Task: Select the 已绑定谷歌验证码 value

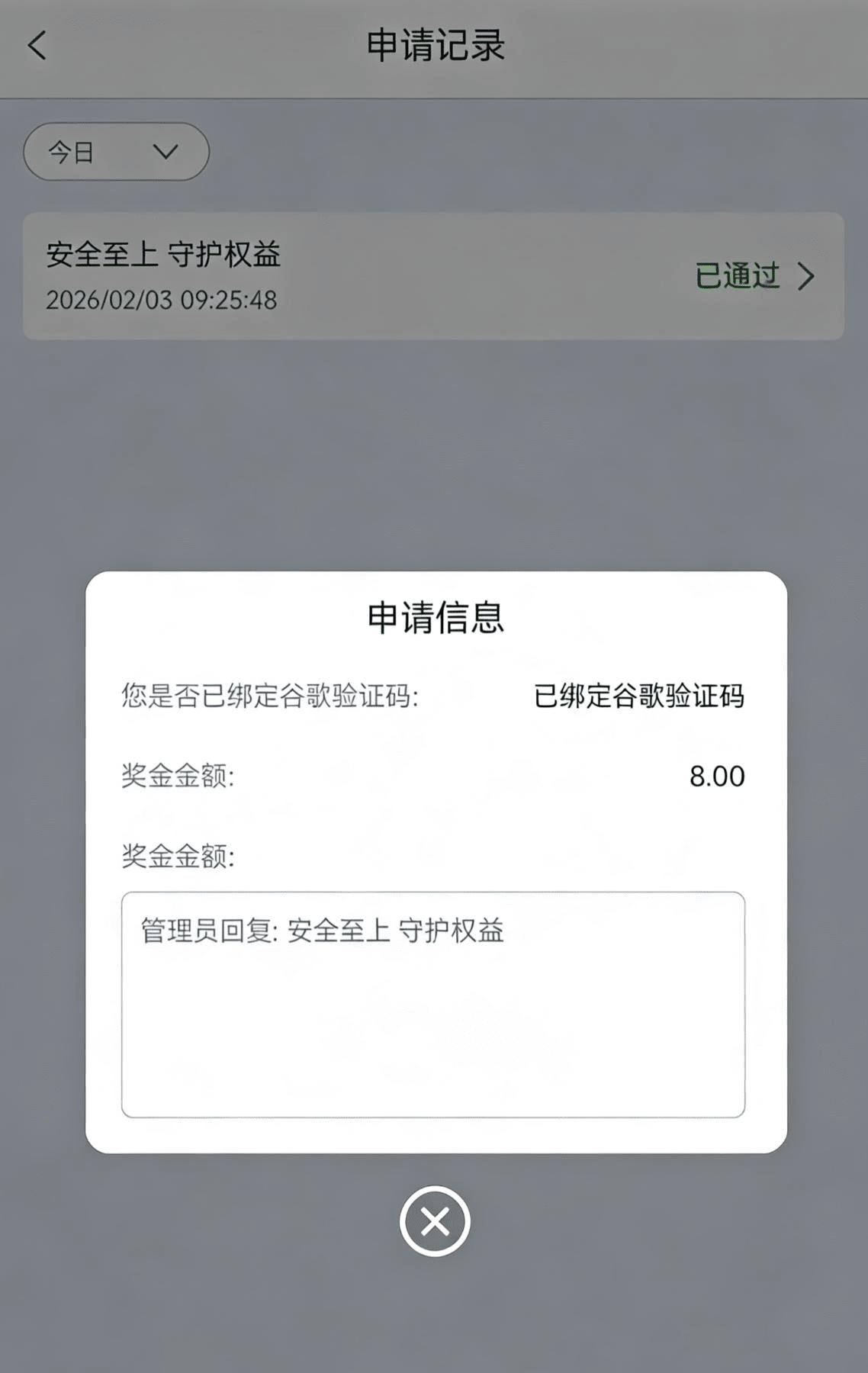Action: click(x=640, y=696)
